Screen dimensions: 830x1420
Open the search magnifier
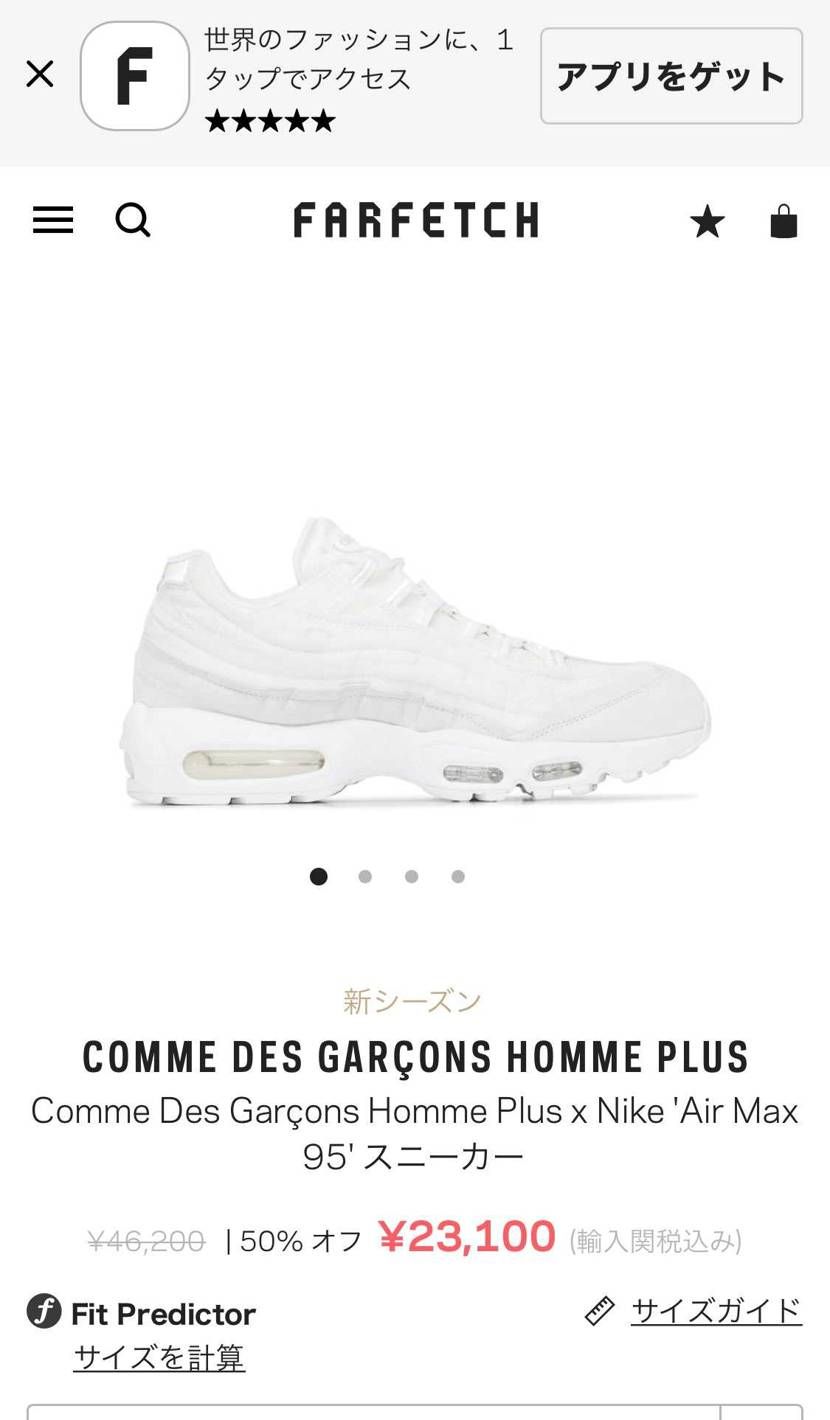tap(133, 220)
